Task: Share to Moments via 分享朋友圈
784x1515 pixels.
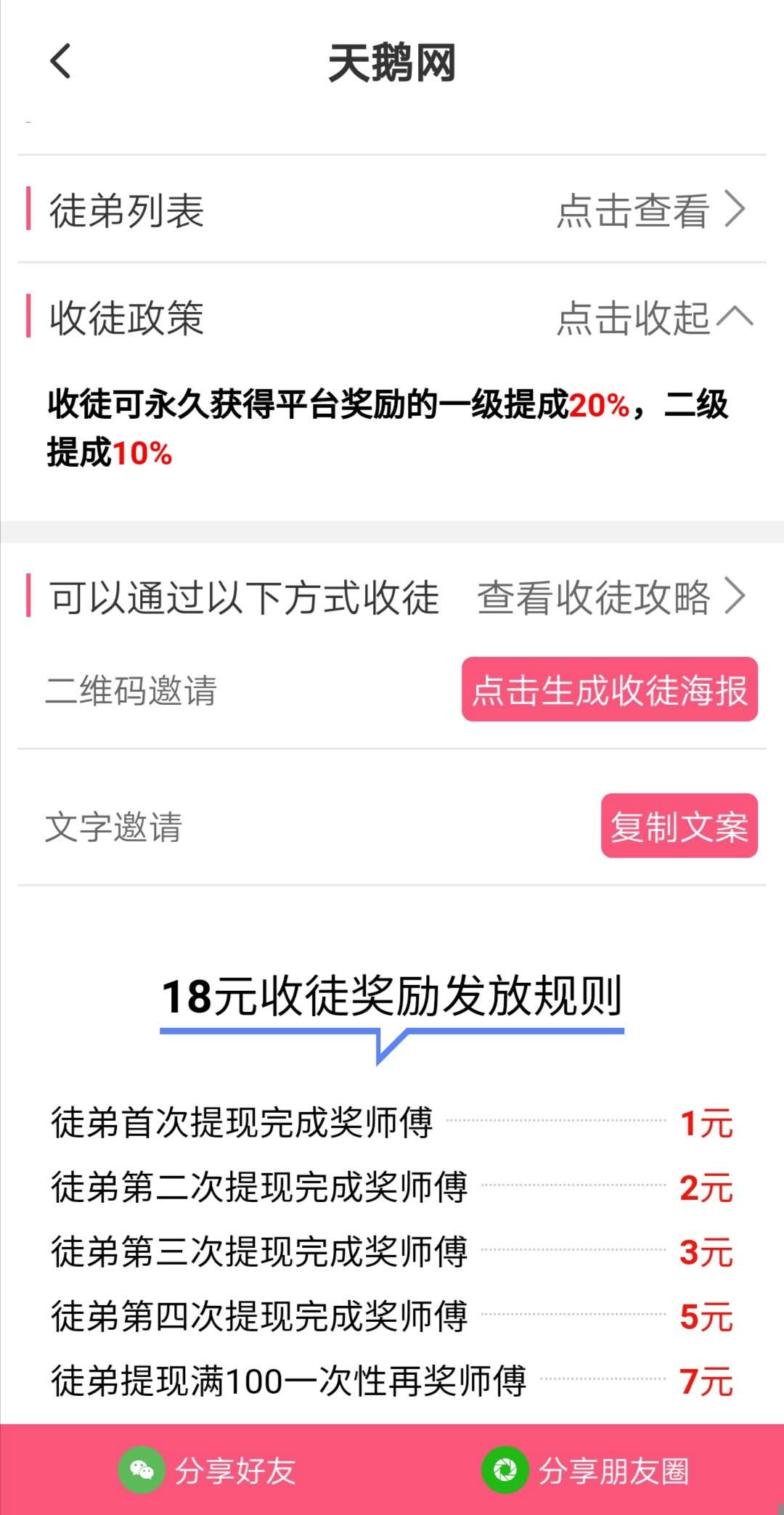Action: coord(585,1471)
